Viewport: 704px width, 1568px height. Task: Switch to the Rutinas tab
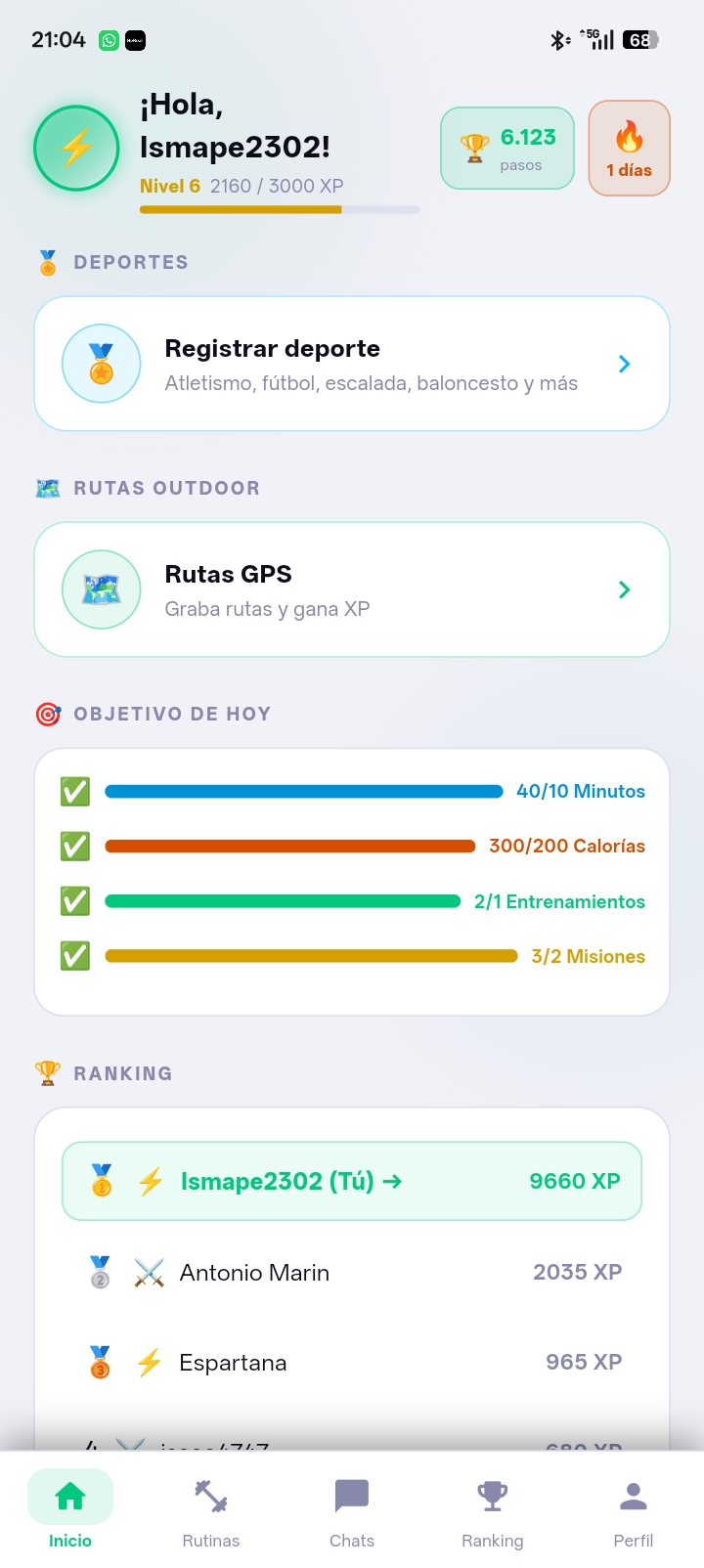[211, 1511]
